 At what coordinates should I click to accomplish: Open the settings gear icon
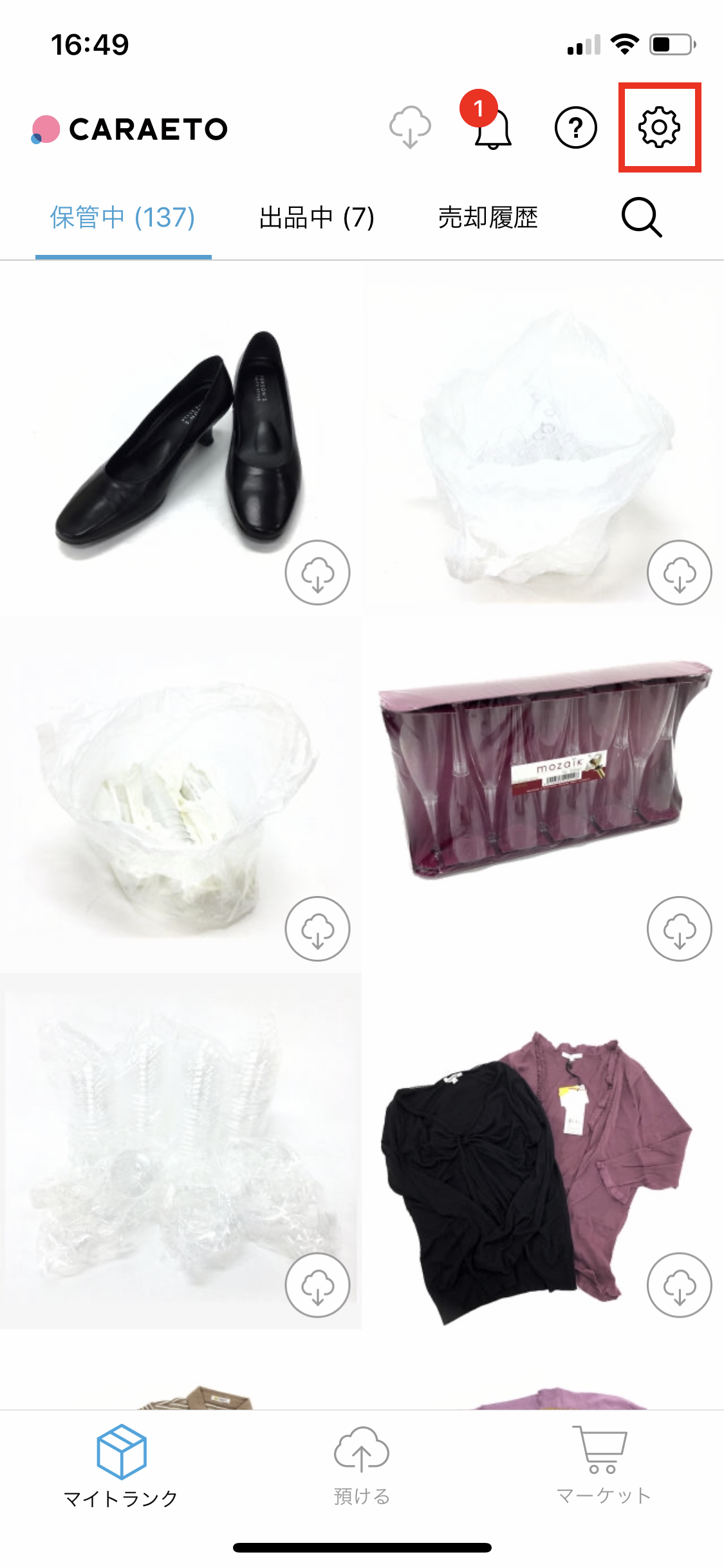coord(659,127)
